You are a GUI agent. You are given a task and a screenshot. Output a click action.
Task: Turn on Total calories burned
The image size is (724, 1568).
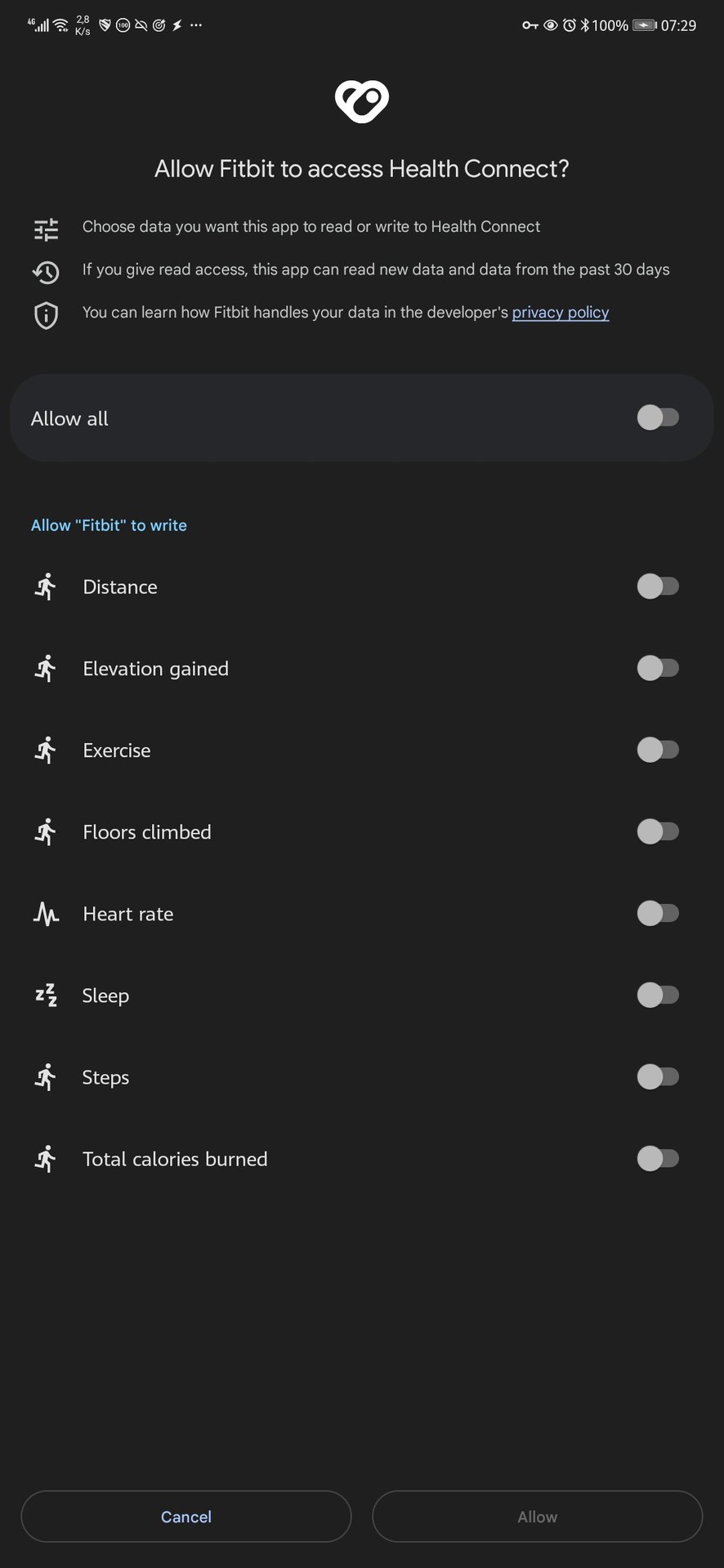point(658,1158)
